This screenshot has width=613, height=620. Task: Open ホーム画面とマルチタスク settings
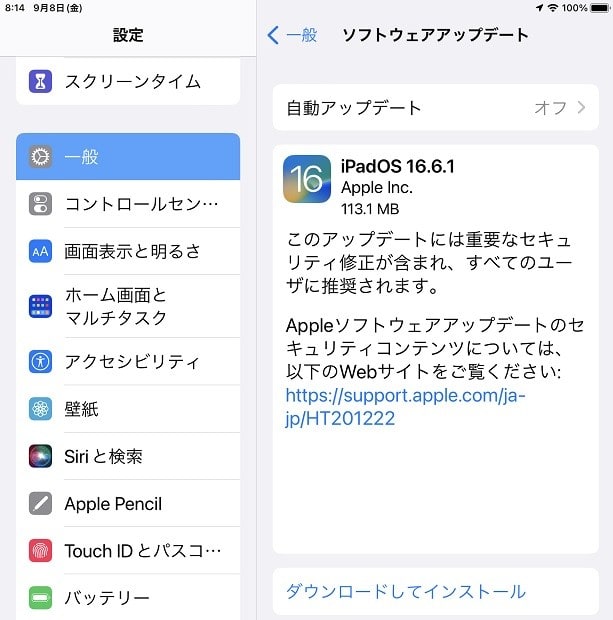point(128,306)
